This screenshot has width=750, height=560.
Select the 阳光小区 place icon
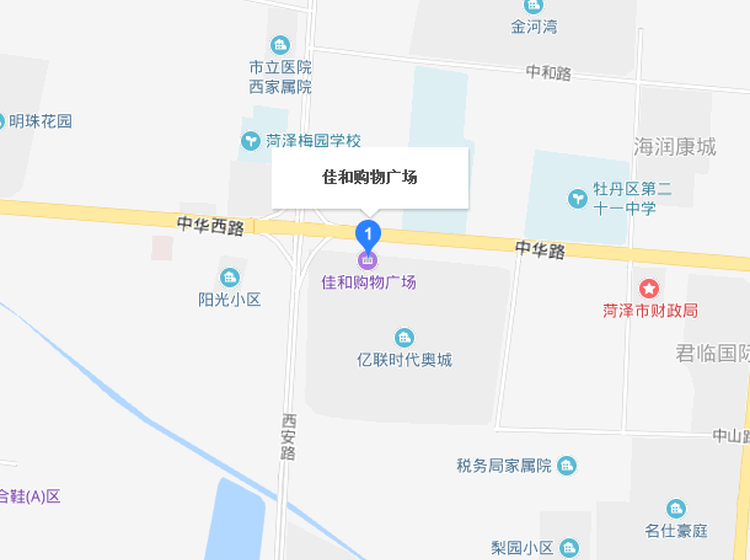[230, 277]
